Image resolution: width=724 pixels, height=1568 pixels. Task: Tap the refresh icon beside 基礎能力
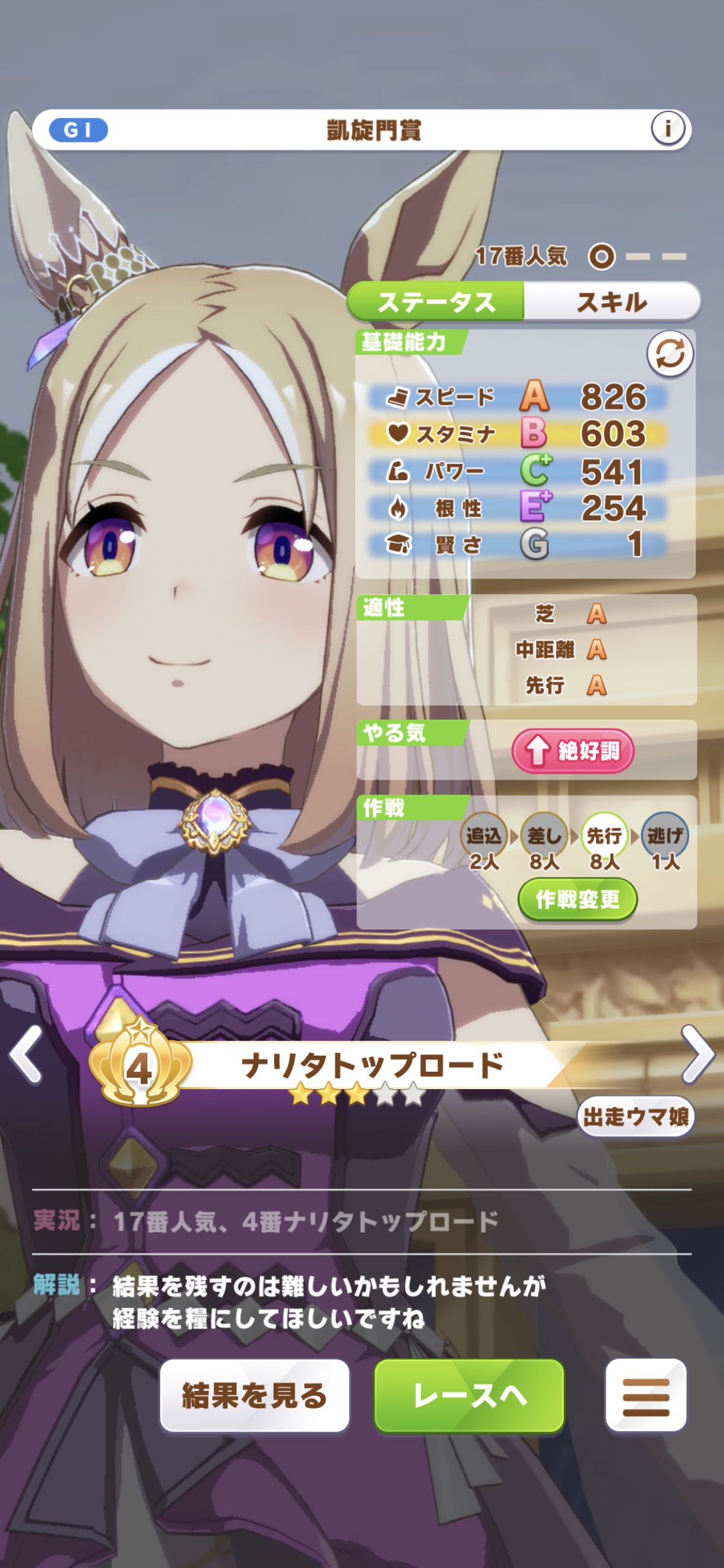(x=669, y=354)
